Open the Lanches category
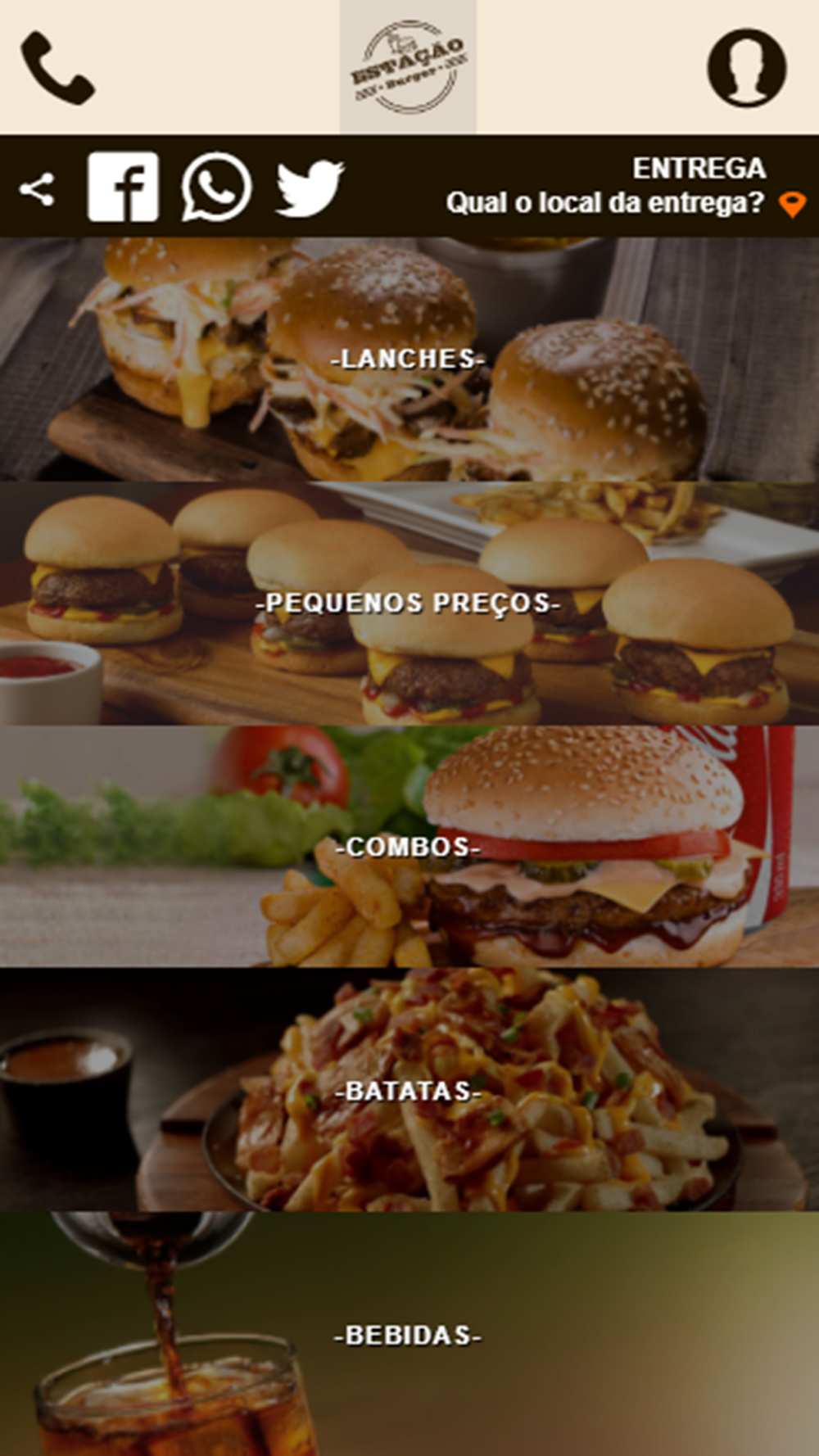Screen dimensions: 819x1456 (409, 359)
